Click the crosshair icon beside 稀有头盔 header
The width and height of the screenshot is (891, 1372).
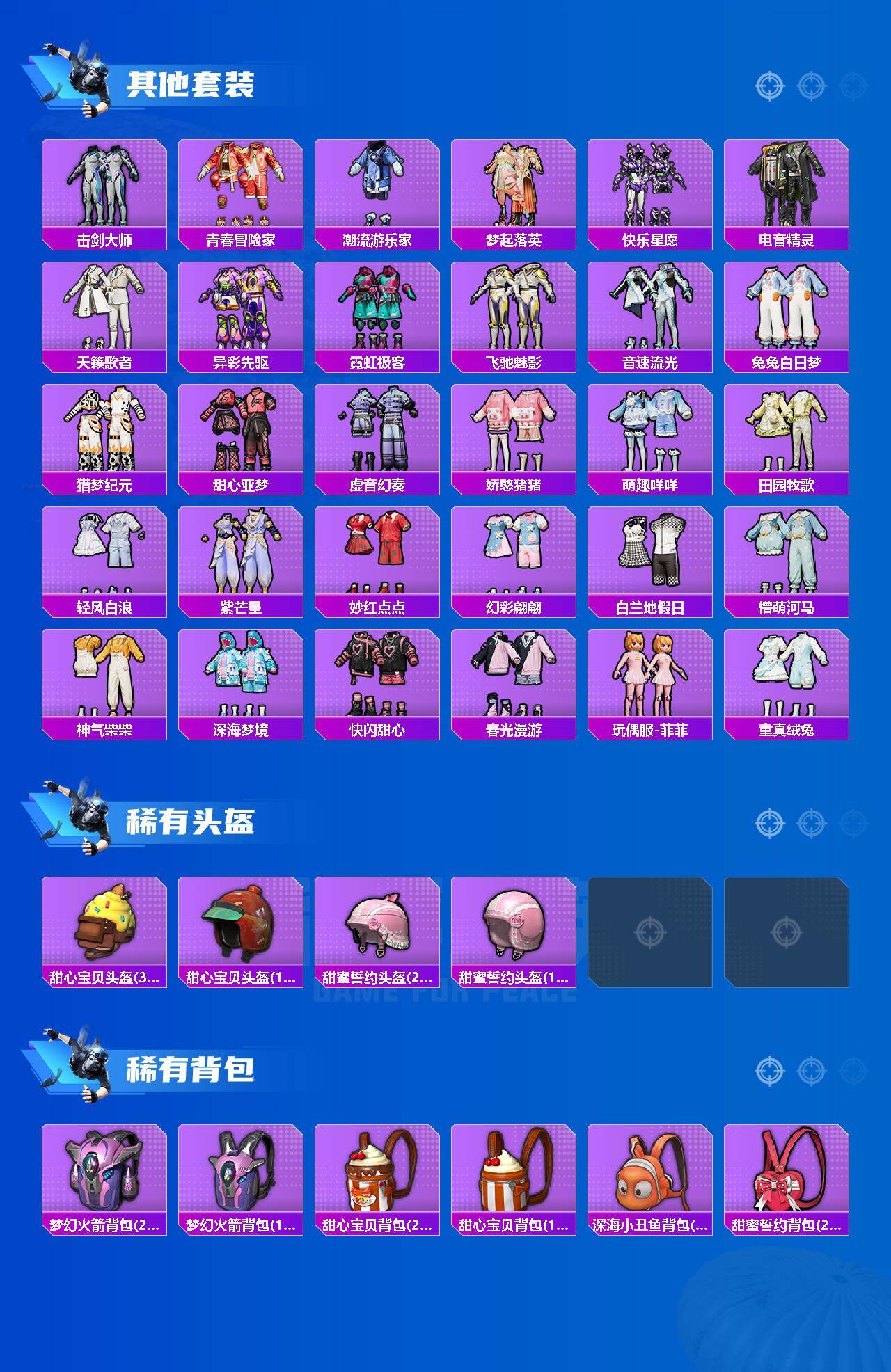768,822
